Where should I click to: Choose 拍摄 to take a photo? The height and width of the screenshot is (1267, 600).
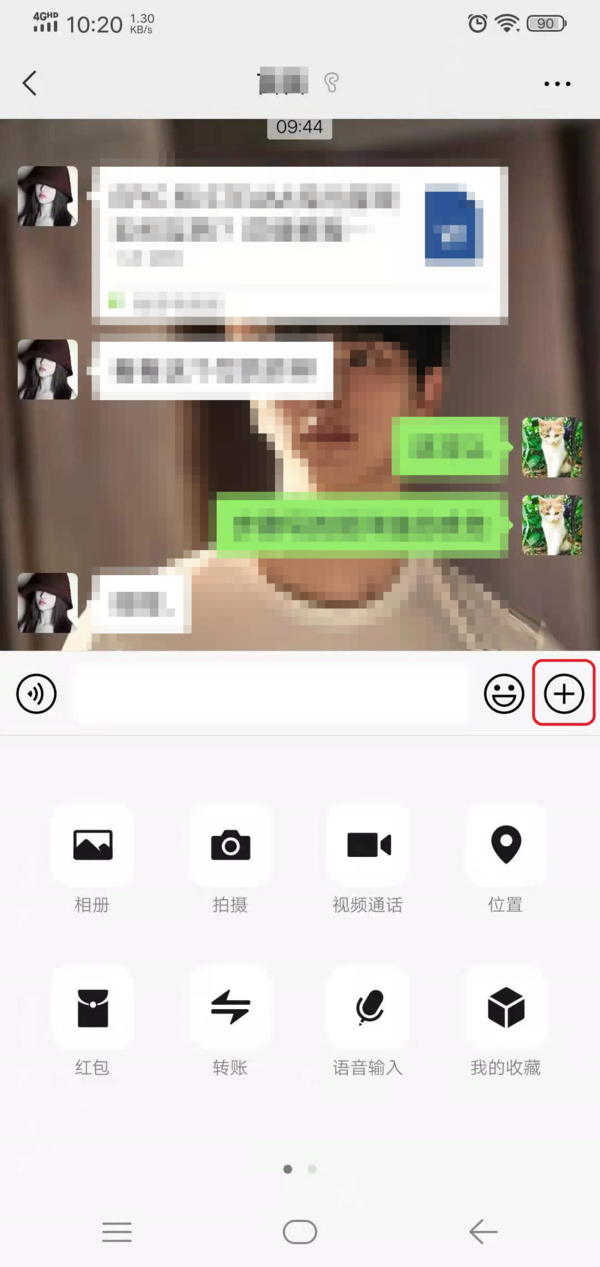tap(230, 846)
